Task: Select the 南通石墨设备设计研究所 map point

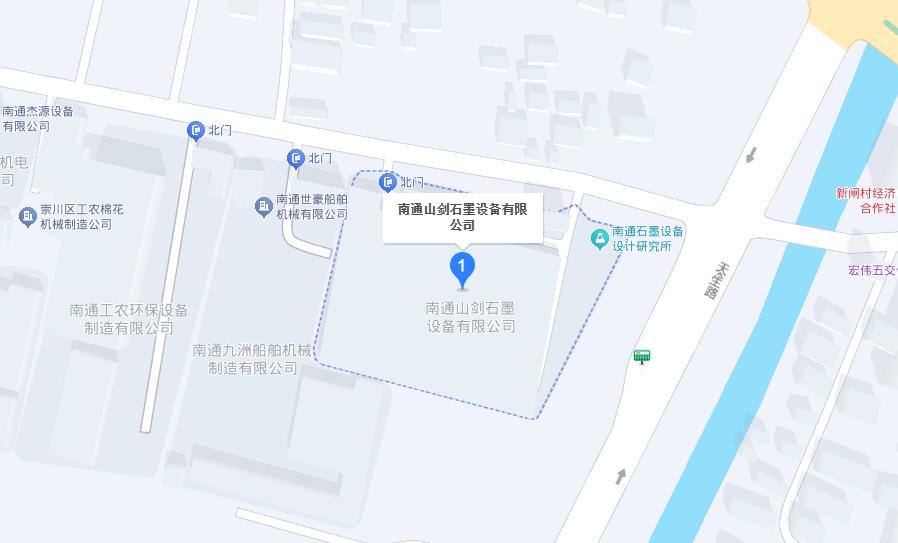Action: coord(599,238)
